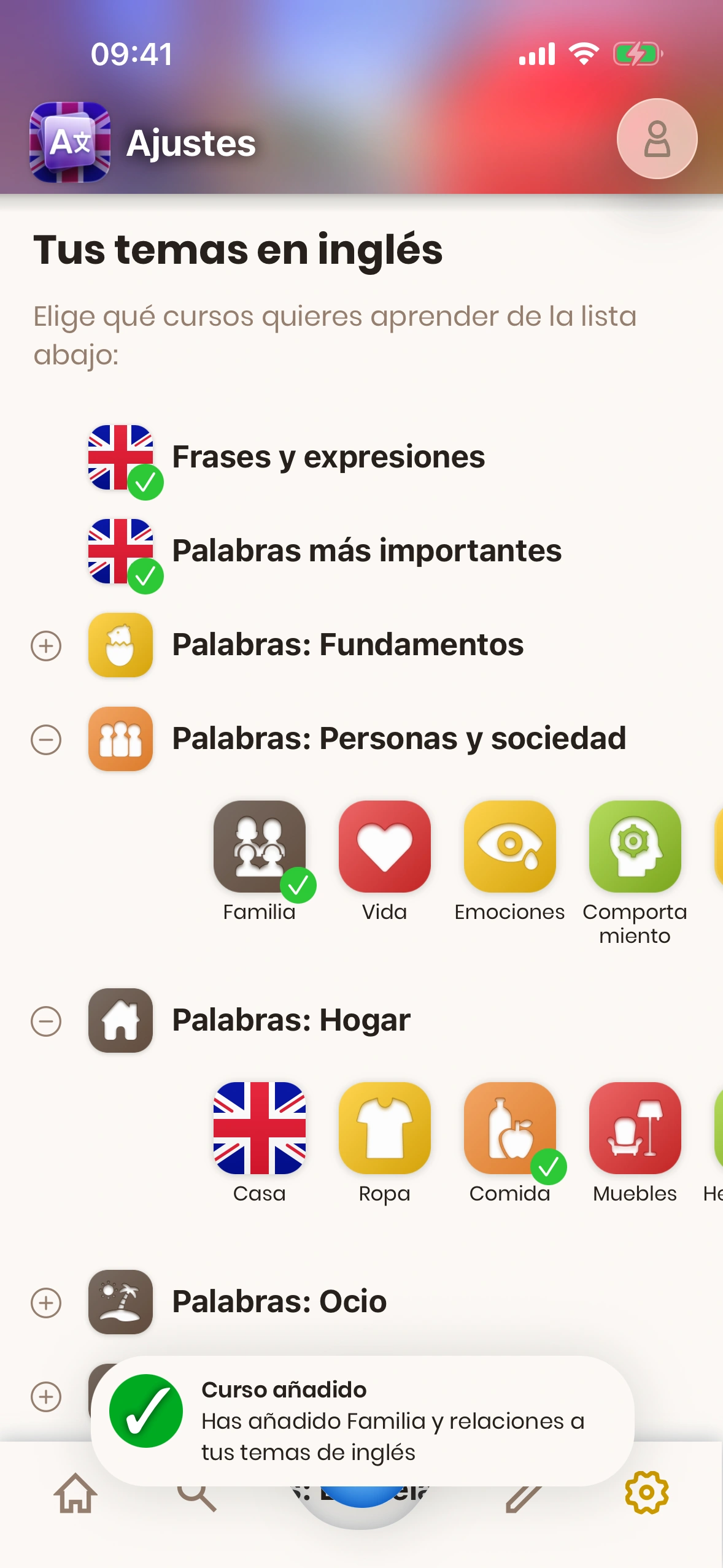Image resolution: width=723 pixels, height=1568 pixels.
Task: Collapse the Palabras: Personas y sociedad section
Action: [46, 740]
